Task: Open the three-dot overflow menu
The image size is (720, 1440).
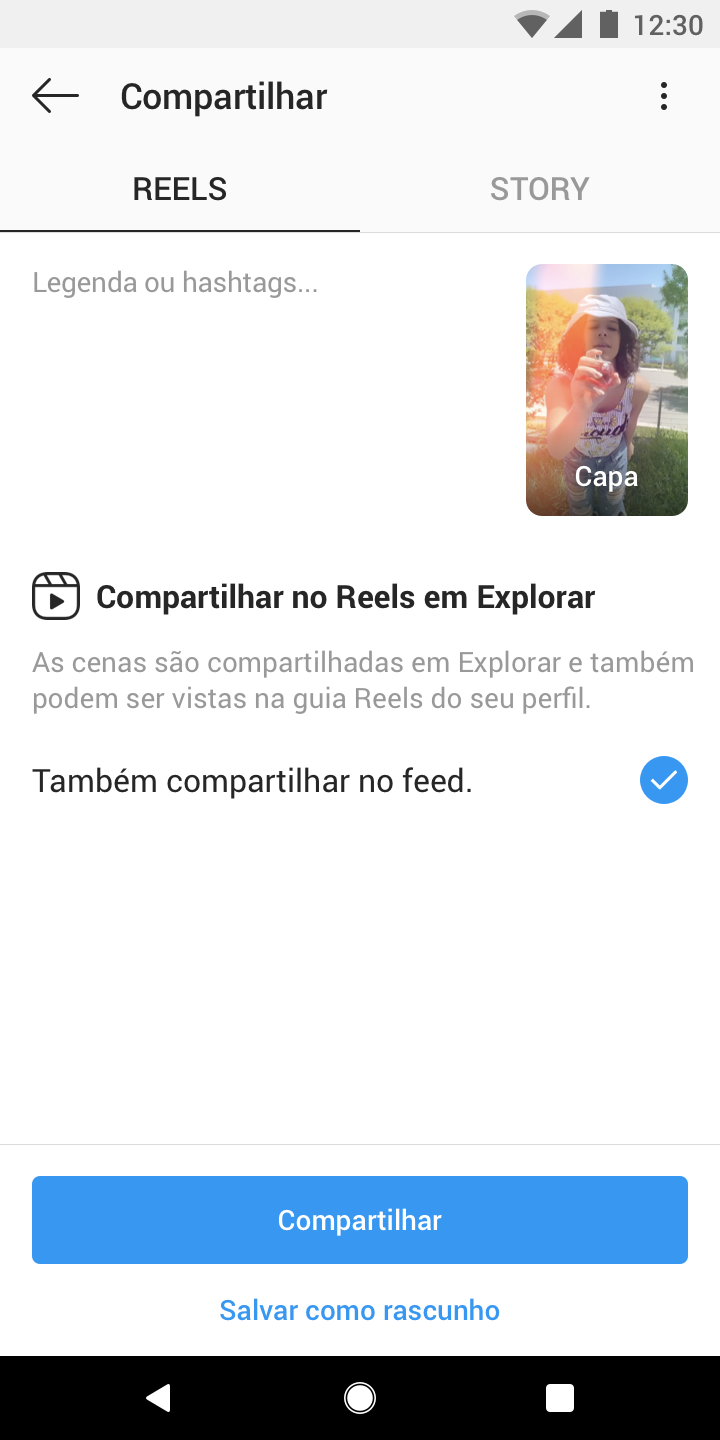Action: pos(663,96)
